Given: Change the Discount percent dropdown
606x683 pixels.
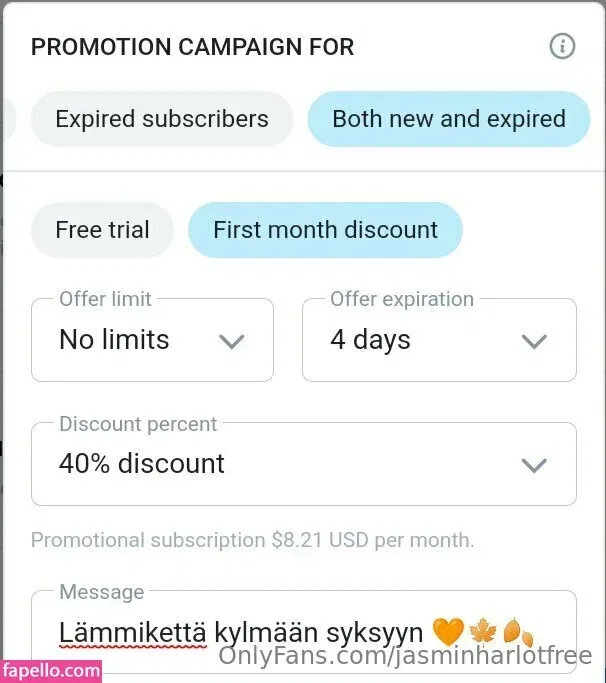Looking at the screenshot, I should pos(304,464).
